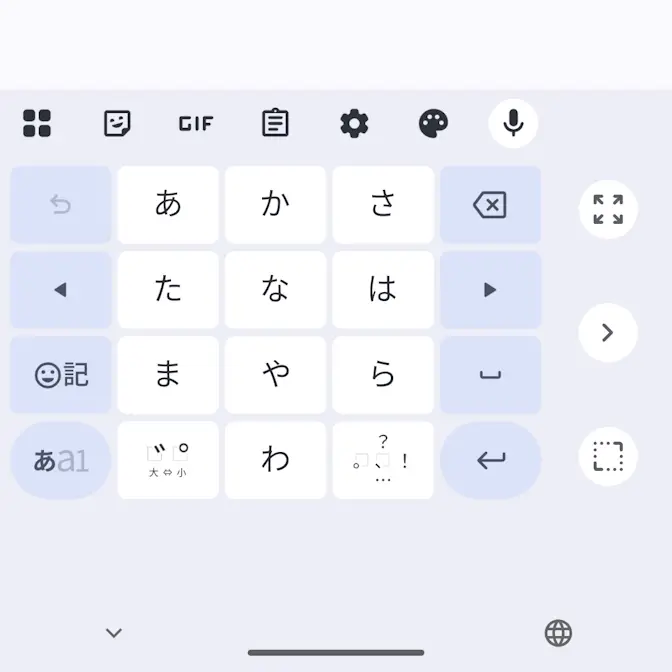Open the theme palette
Screen dimensions: 672x672
pos(433,124)
